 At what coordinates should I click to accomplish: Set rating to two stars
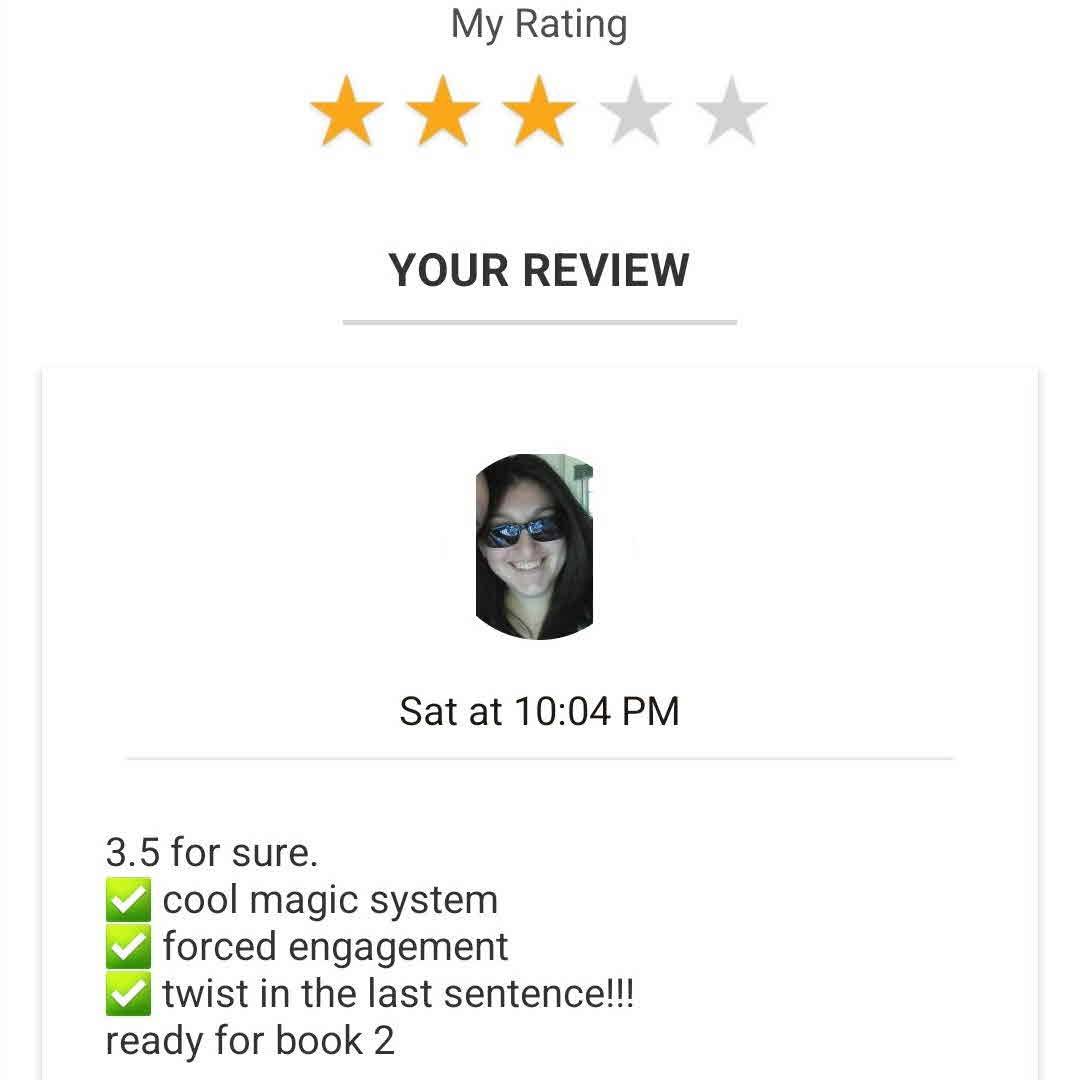(x=443, y=111)
